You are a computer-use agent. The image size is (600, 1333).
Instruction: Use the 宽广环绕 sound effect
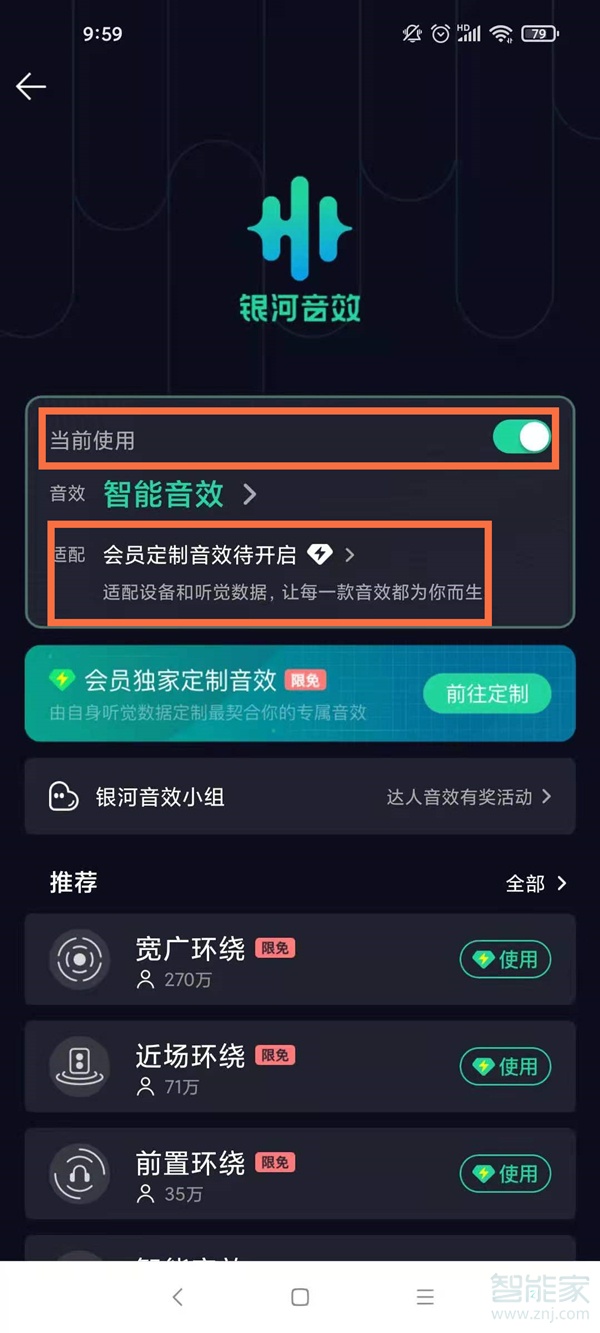point(505,959)
